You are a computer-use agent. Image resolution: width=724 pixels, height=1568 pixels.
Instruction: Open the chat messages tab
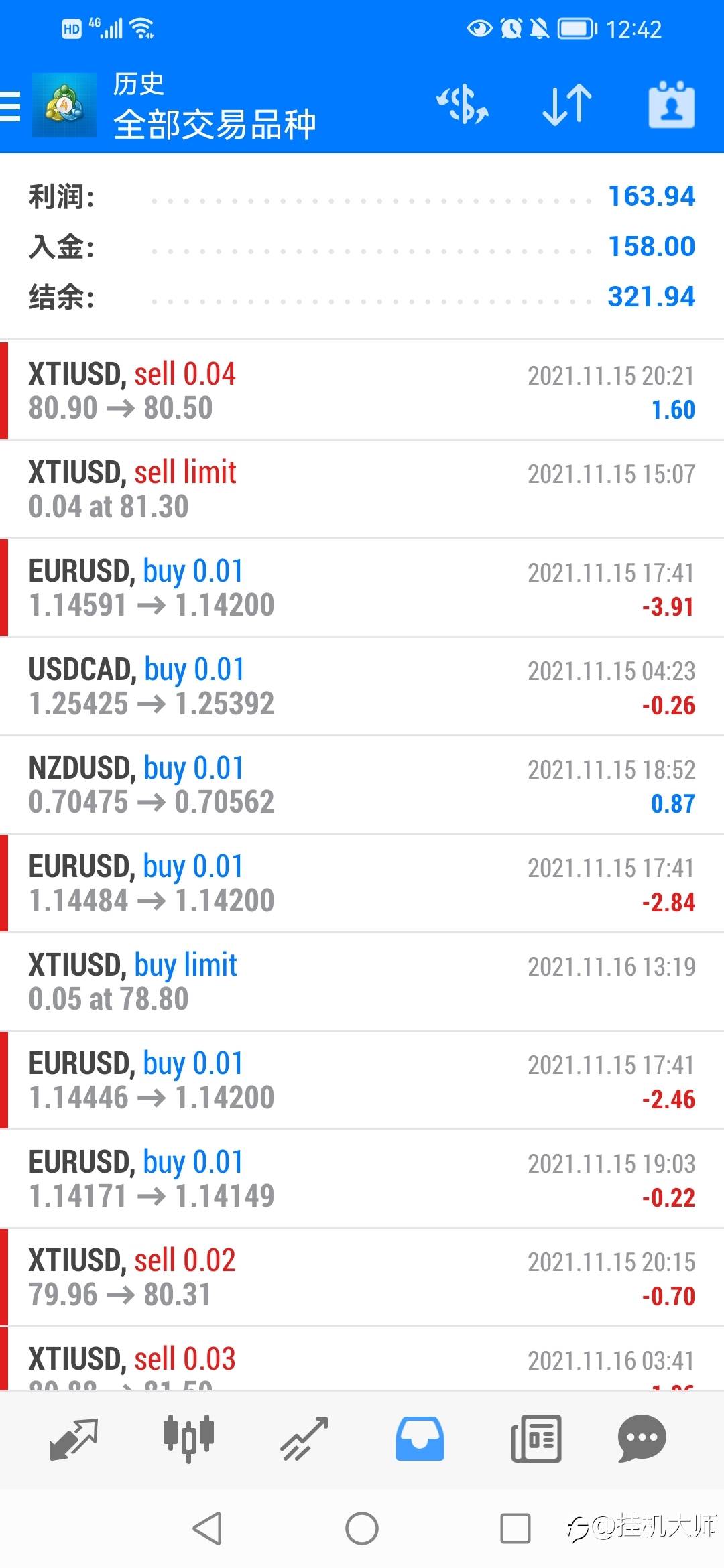click(642, 1439)
